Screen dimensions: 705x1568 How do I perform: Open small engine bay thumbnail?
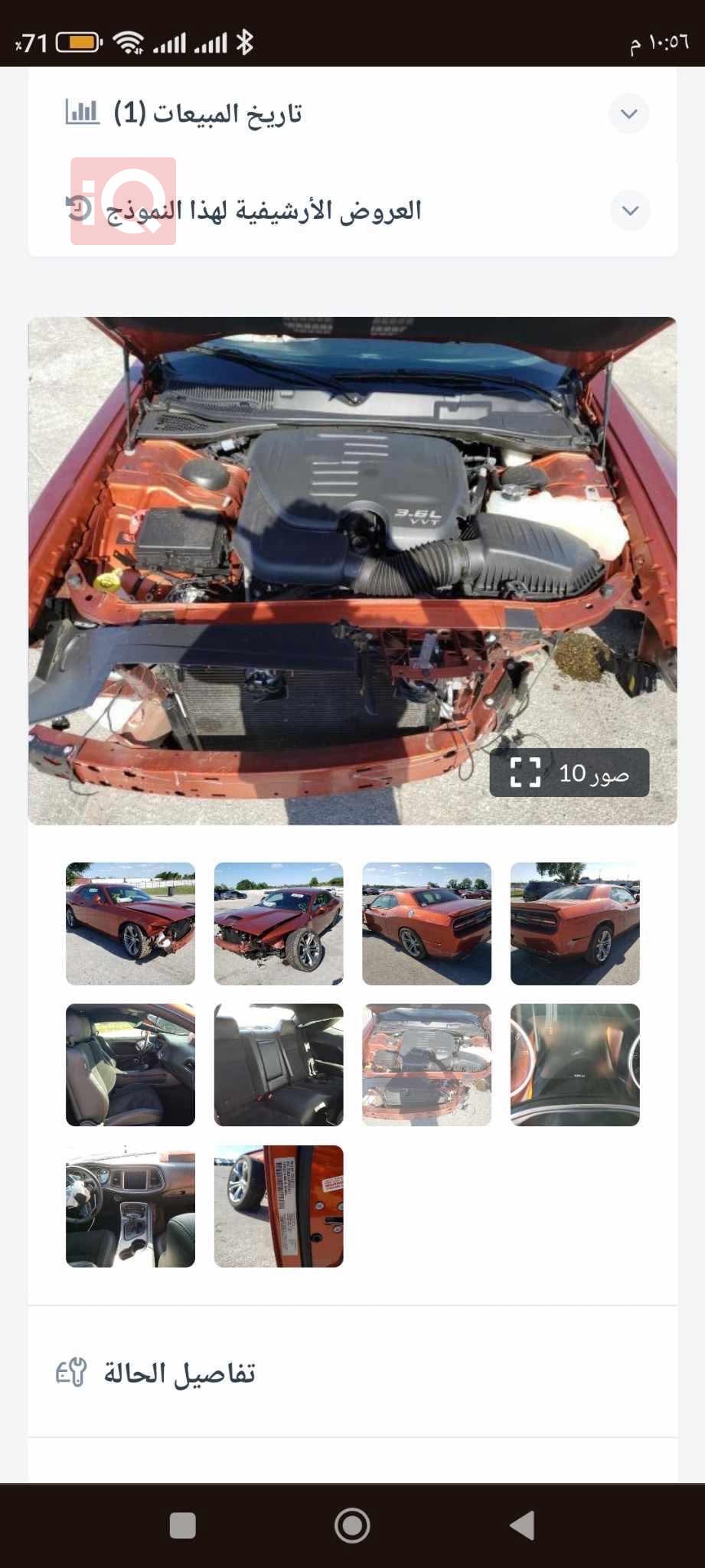[426, 1065]
